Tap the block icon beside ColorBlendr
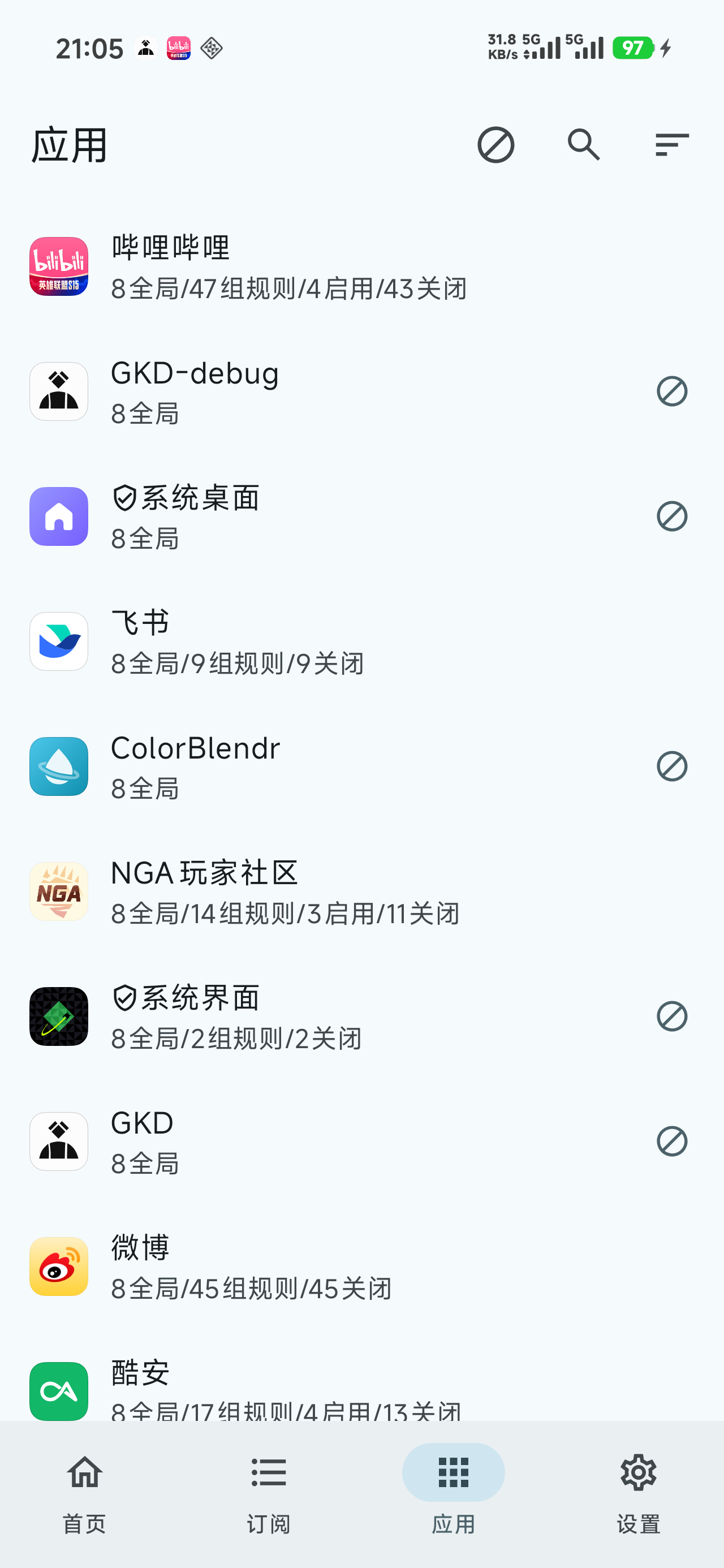The image size is (724, 1568). click(x=671, y=766)
